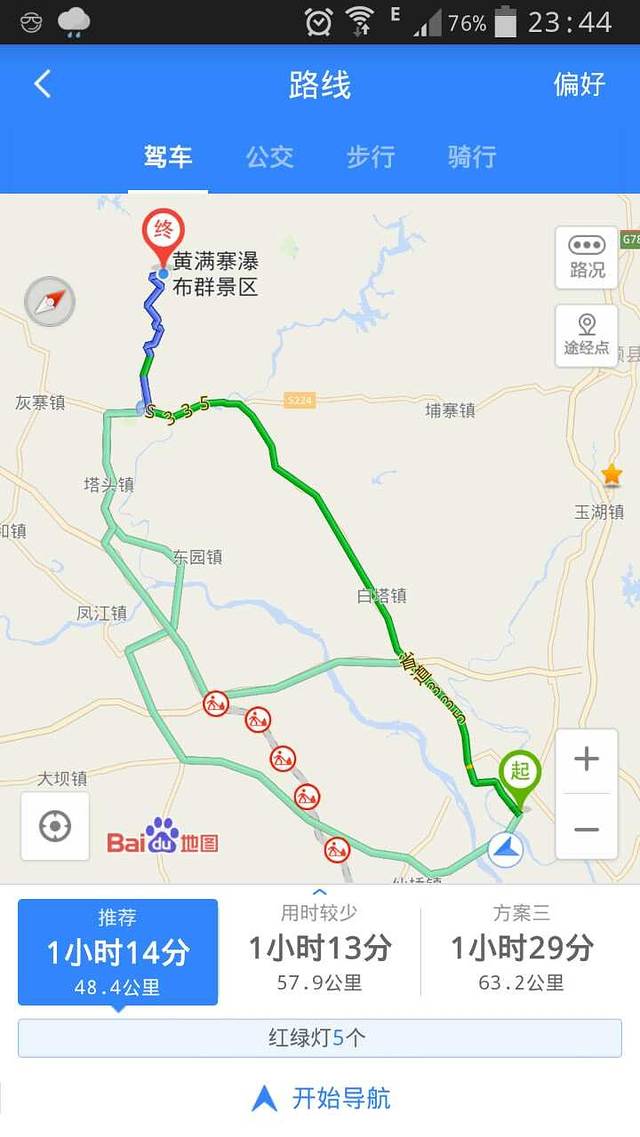Center the map on my location
640x1137 pixels.
point(55,826)
